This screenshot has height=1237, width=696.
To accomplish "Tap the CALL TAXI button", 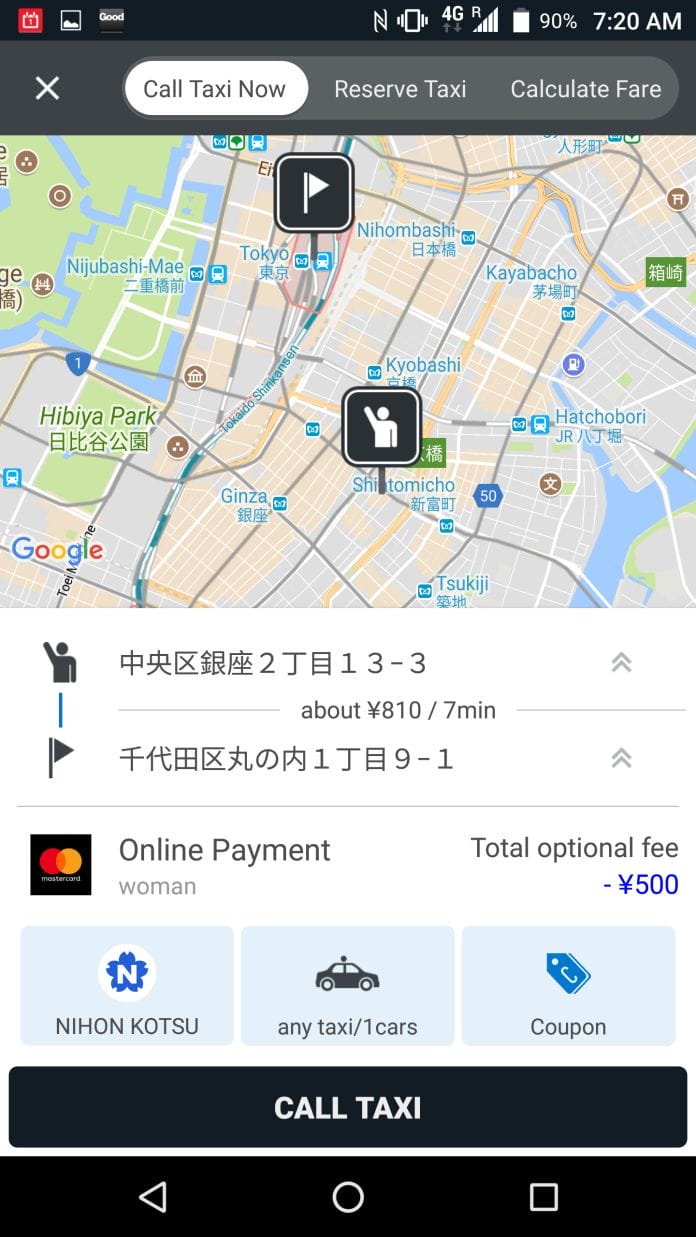I will (348, 1107).
